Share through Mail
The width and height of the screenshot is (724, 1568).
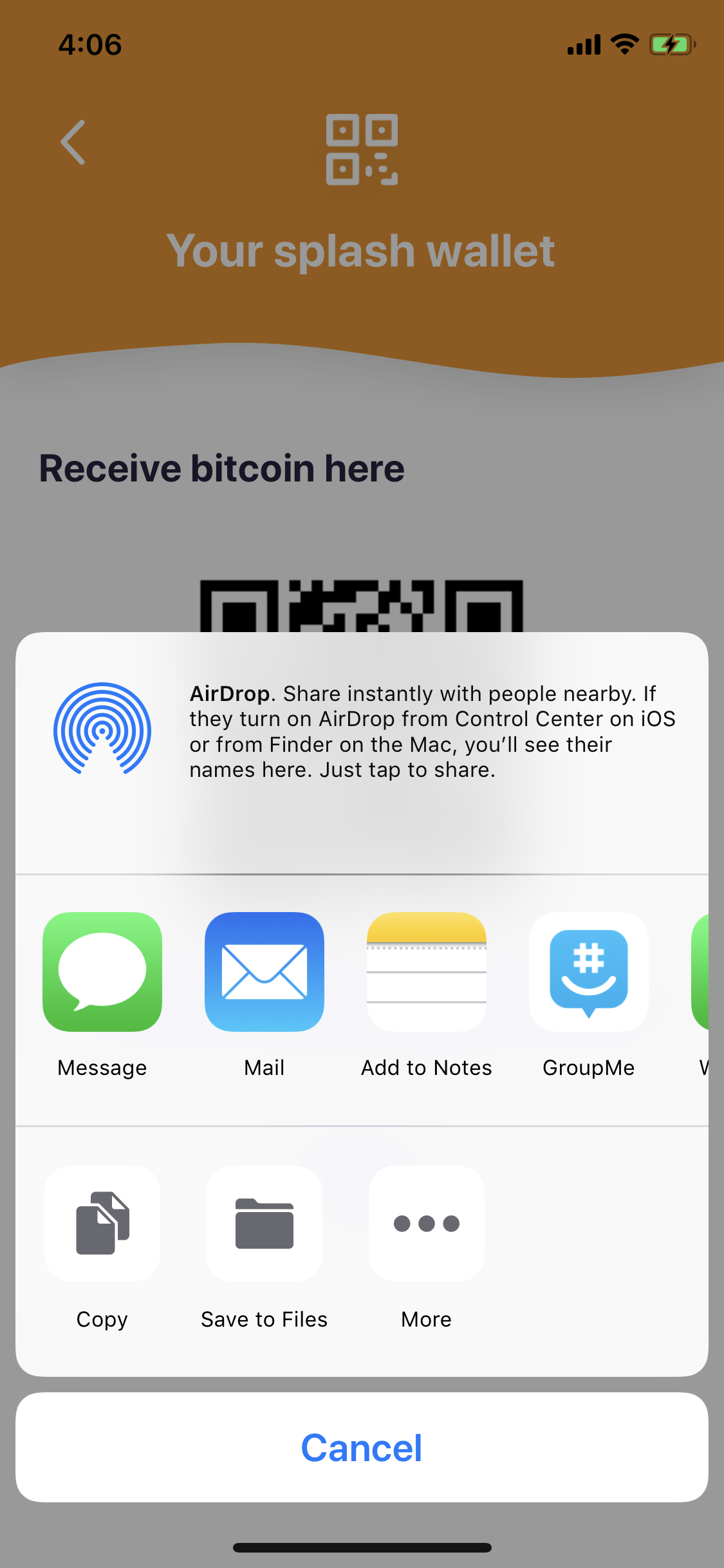pyautogui.click(x=265, y=972)
